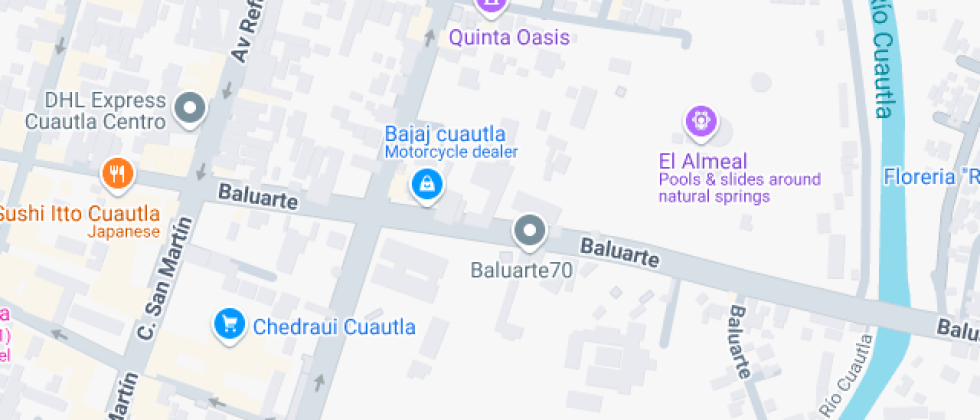Open the Sushi Itto Cuautla restaurant pin
Screen dimensions: 980x420
(x=118, y=174)
